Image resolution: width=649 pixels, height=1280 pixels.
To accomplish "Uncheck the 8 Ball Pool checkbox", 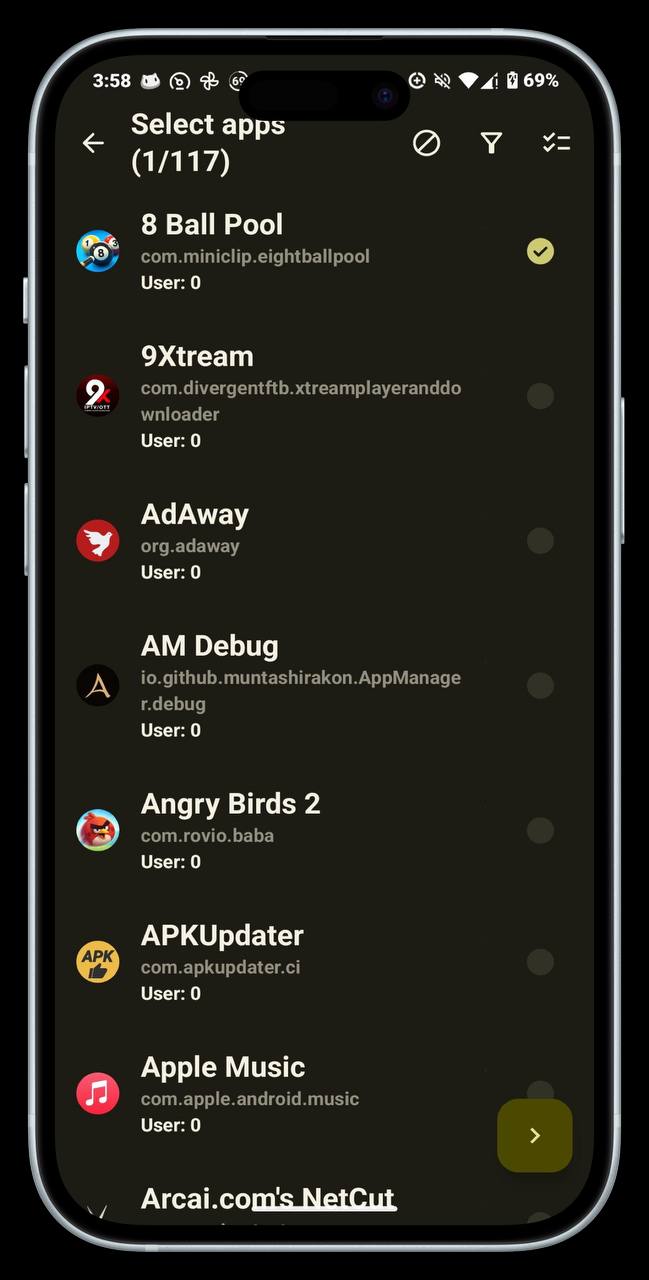I will tap(540, 251).
